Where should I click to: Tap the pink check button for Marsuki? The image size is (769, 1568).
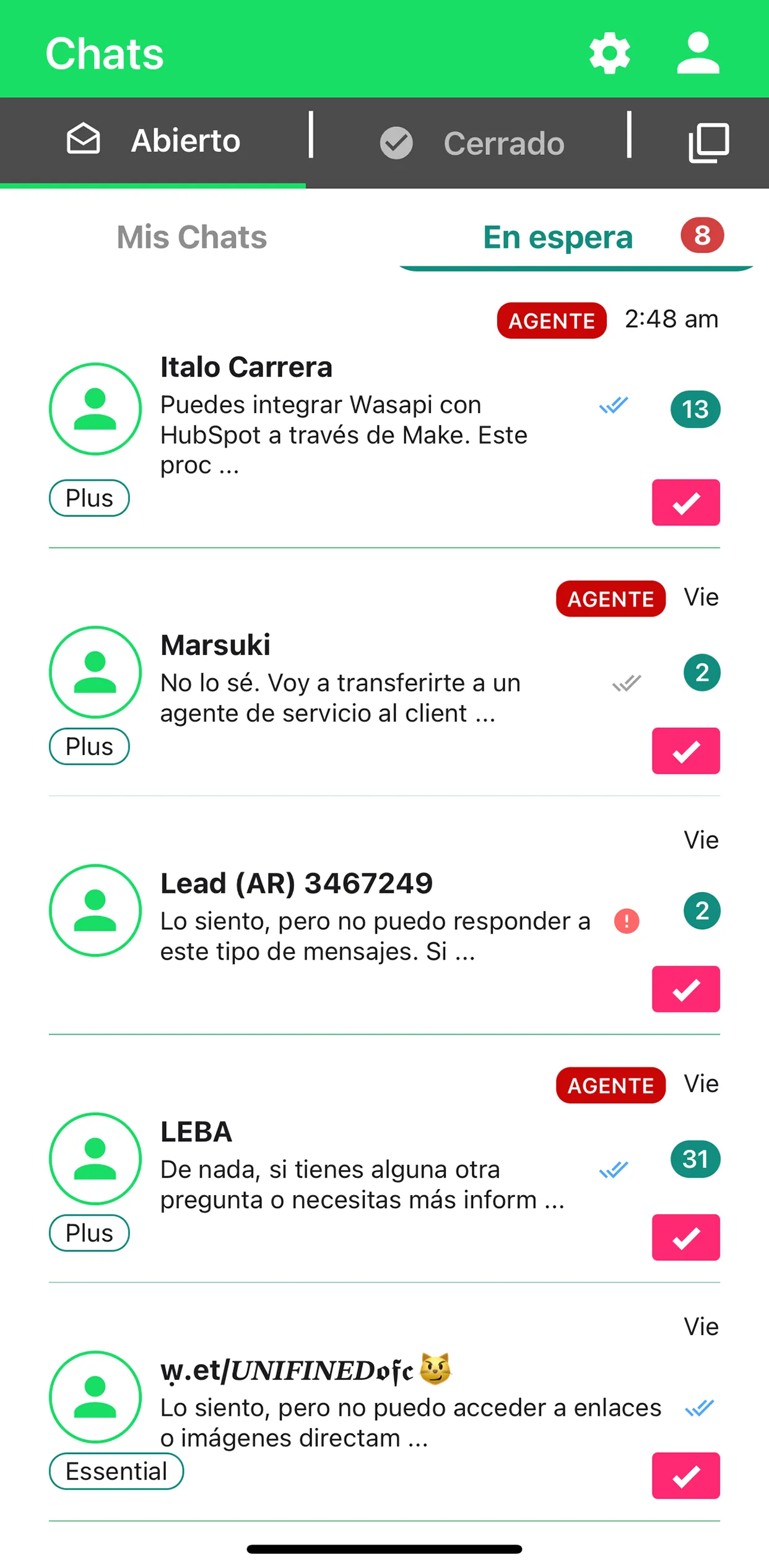click(685, 751)
